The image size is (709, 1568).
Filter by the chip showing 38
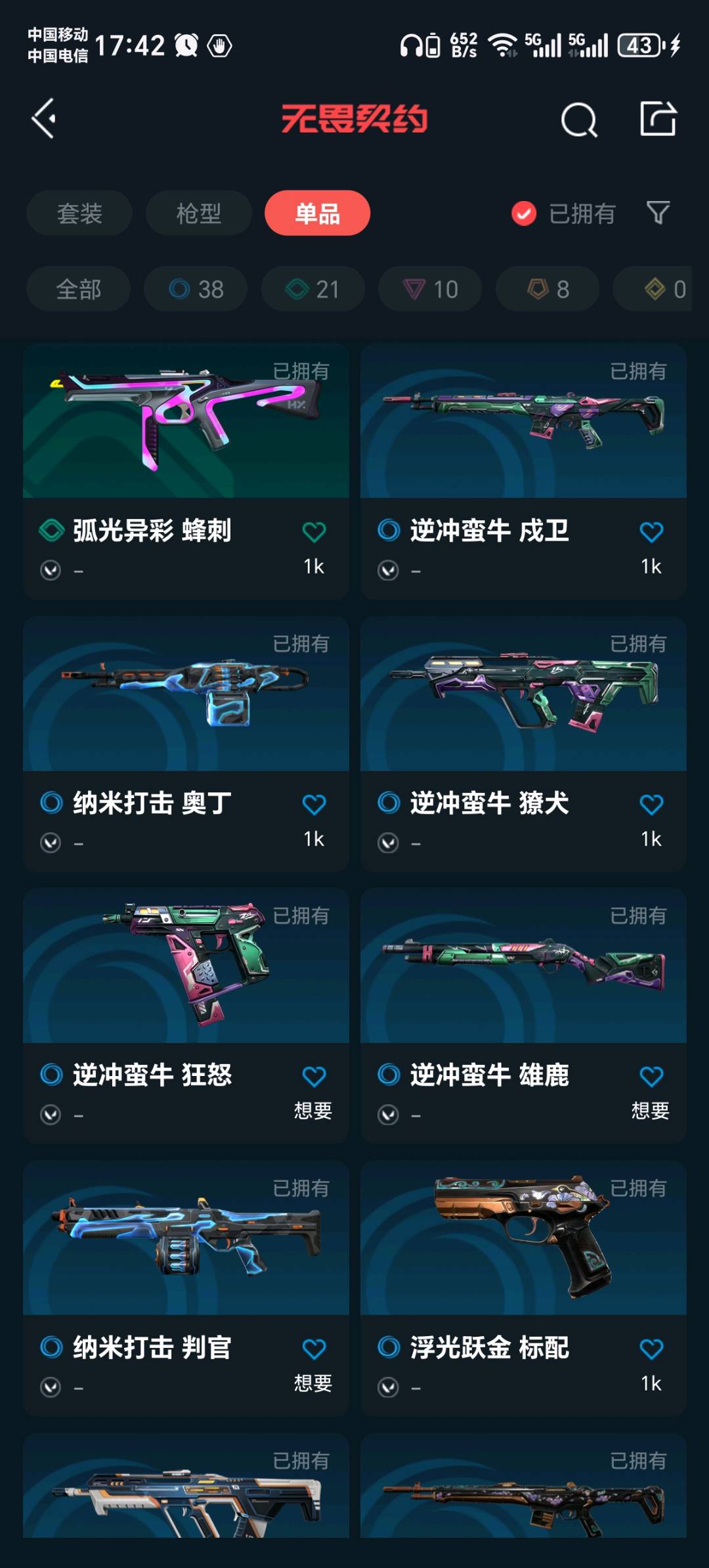(x=196, y=289)
